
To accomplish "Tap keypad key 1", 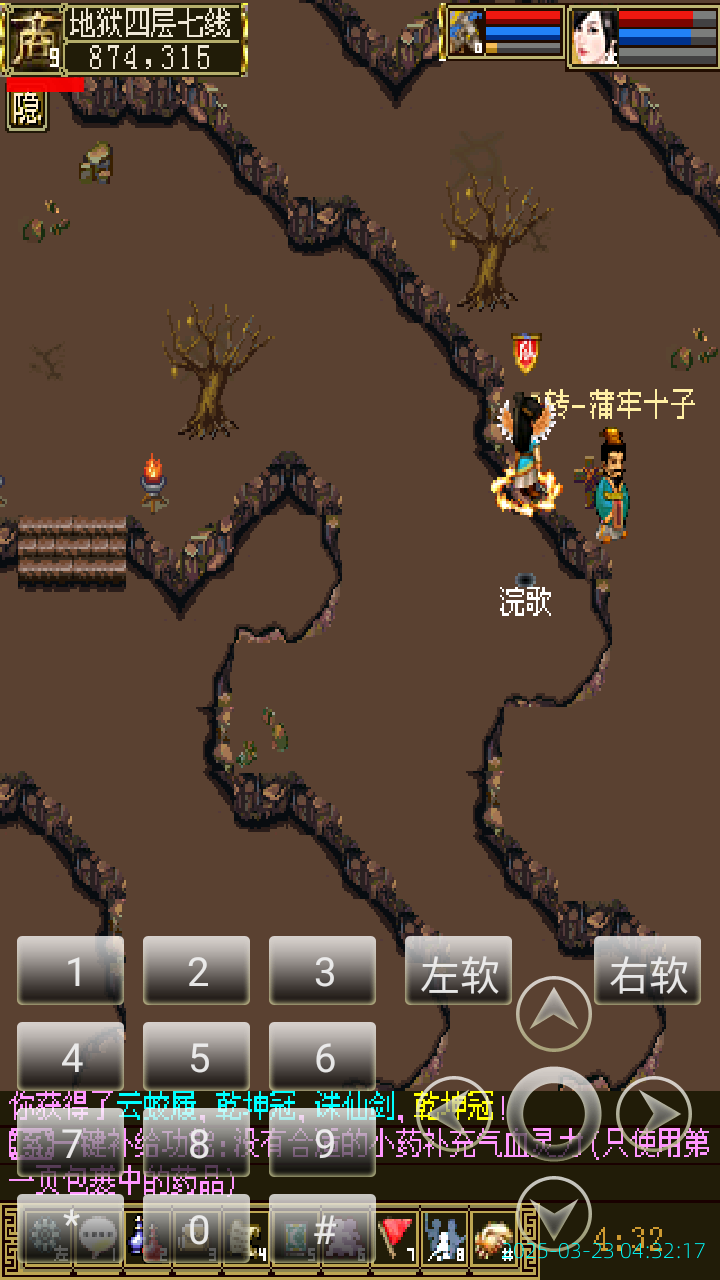I will point(71,971).
